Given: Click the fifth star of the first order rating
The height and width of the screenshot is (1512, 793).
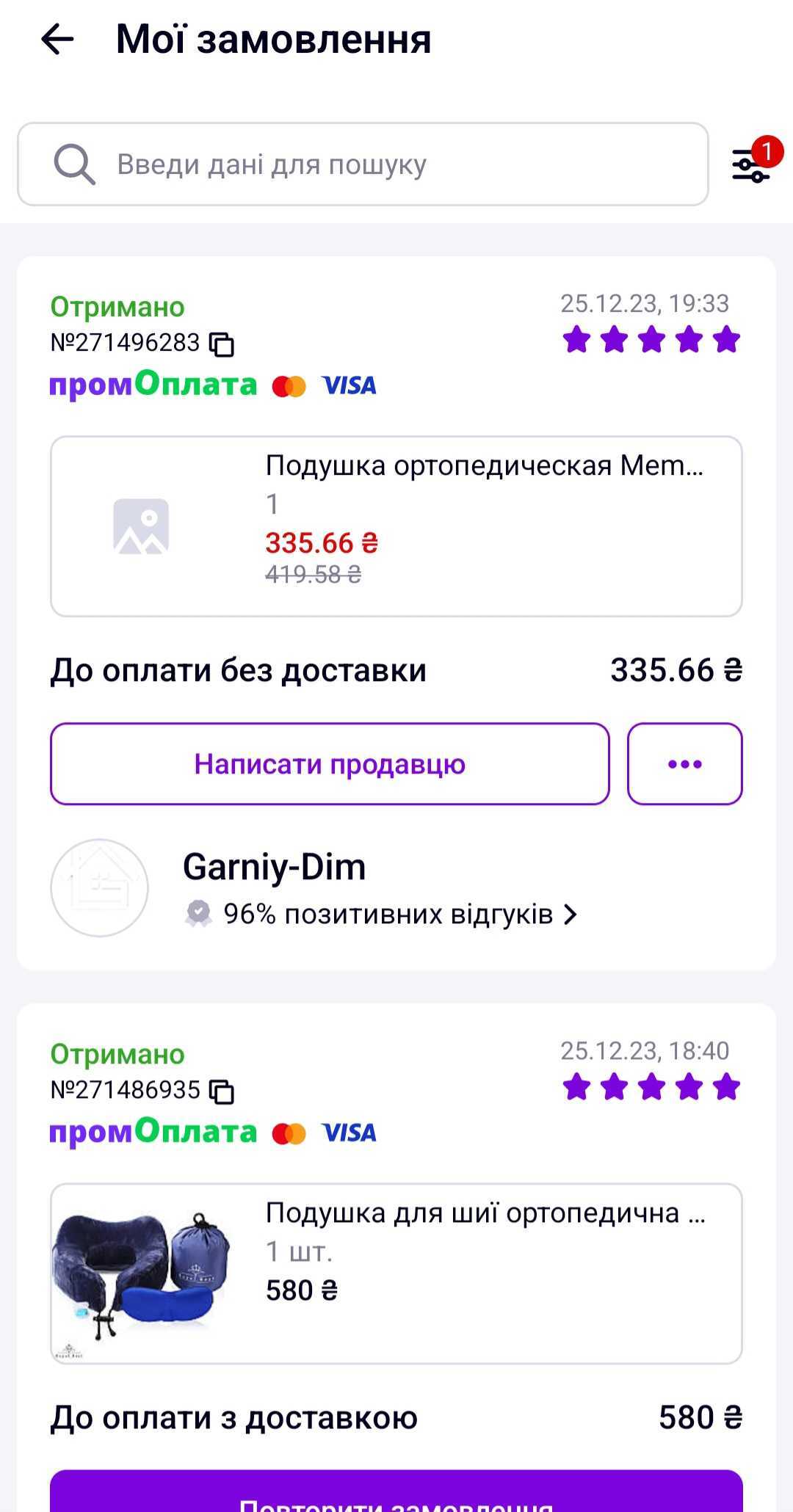Looking at the screenshot, I should tap(727, 338).
